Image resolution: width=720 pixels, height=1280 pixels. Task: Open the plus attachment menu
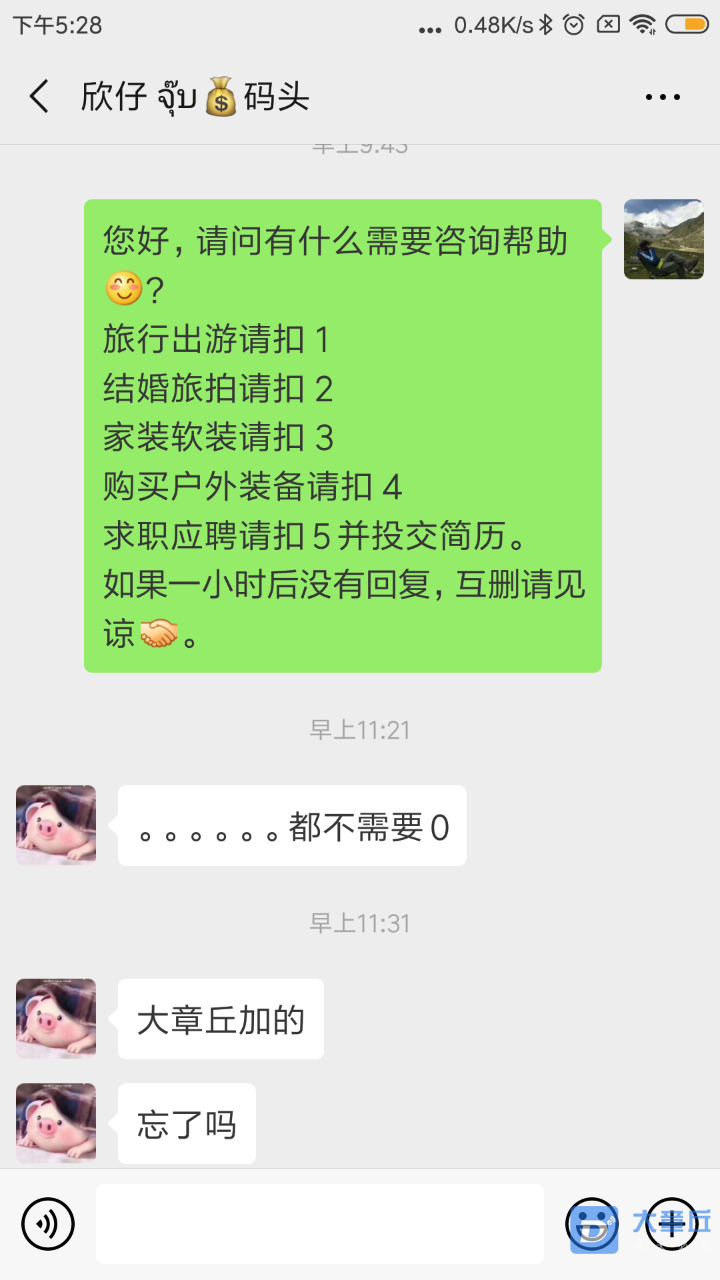point(672,1224)
